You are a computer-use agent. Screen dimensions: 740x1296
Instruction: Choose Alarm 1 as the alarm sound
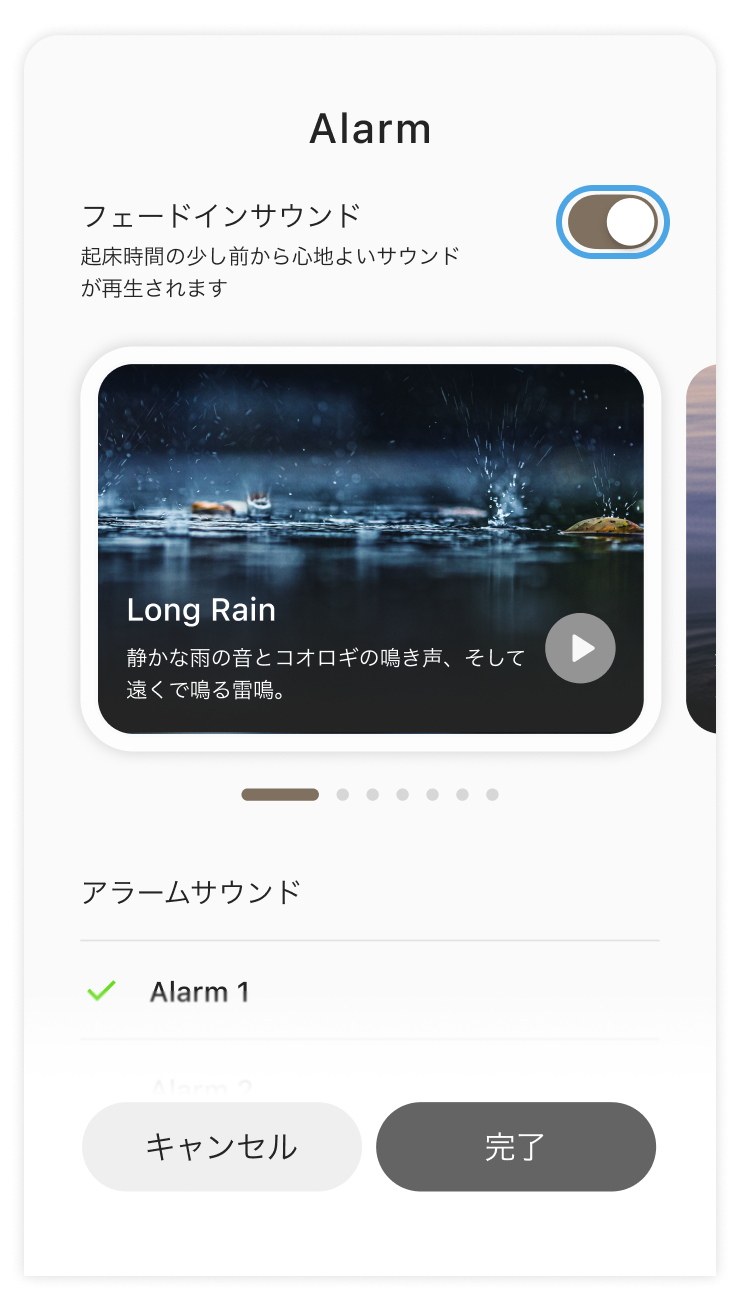click(200, 992)
